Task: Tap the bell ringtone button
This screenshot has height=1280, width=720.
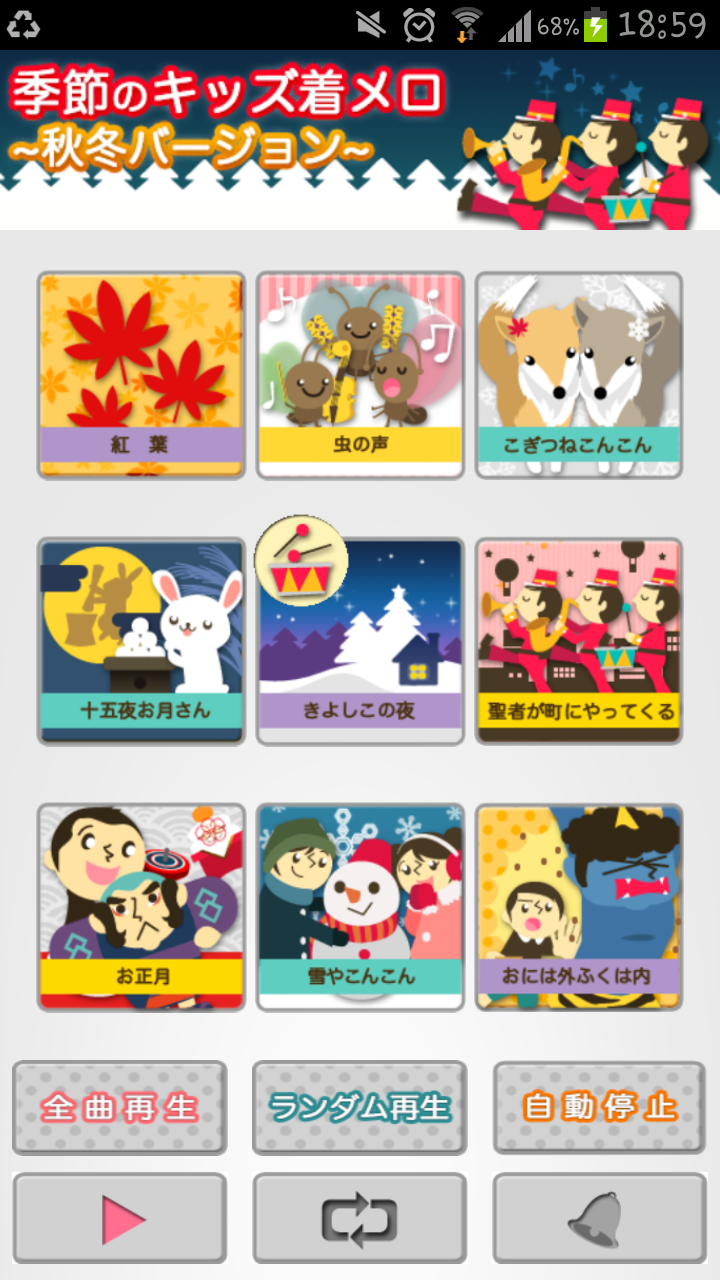Action: (600, 1220)
